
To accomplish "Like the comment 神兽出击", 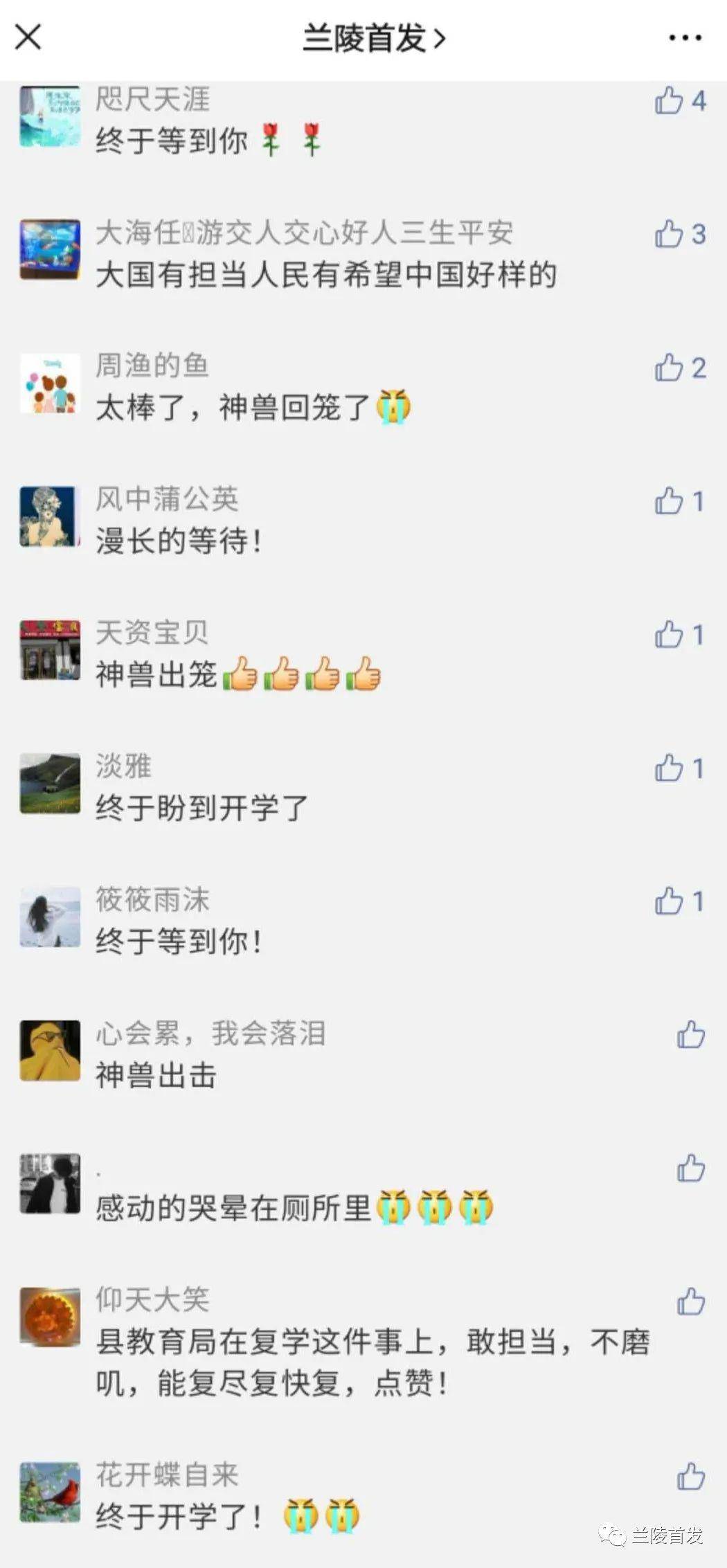I will (x=691, y=1035).
